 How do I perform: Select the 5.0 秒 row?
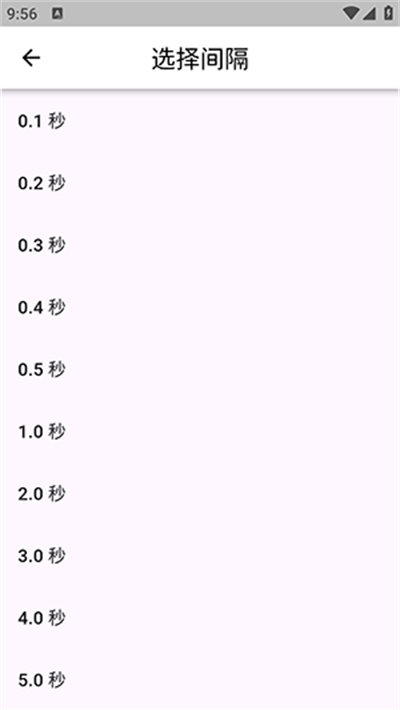click(x=200, y=679)
